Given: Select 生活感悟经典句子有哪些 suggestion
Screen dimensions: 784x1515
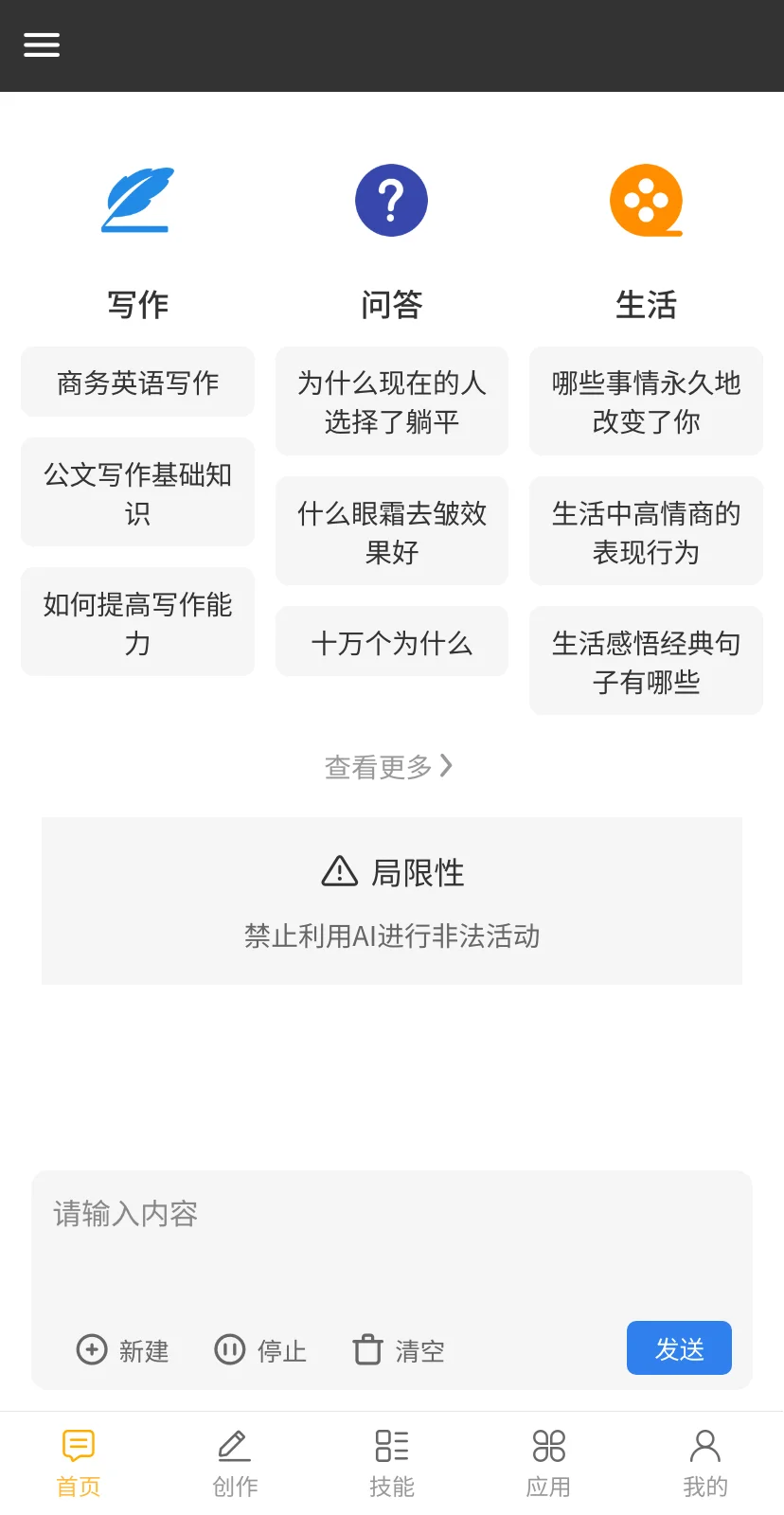Looking at the screenshot, I should pyautogui.click(x=646, y=661).
